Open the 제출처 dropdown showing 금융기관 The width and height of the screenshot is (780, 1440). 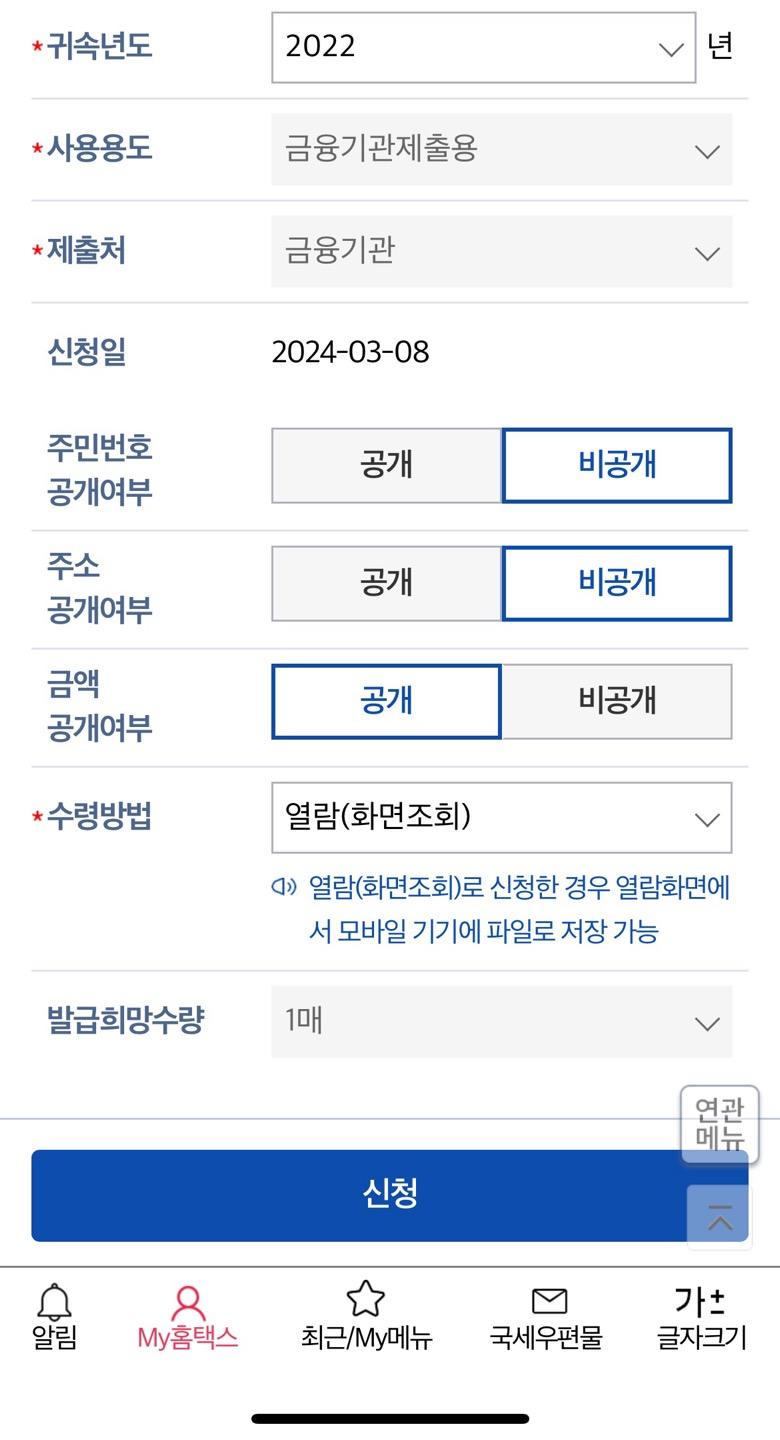point(500,252)
